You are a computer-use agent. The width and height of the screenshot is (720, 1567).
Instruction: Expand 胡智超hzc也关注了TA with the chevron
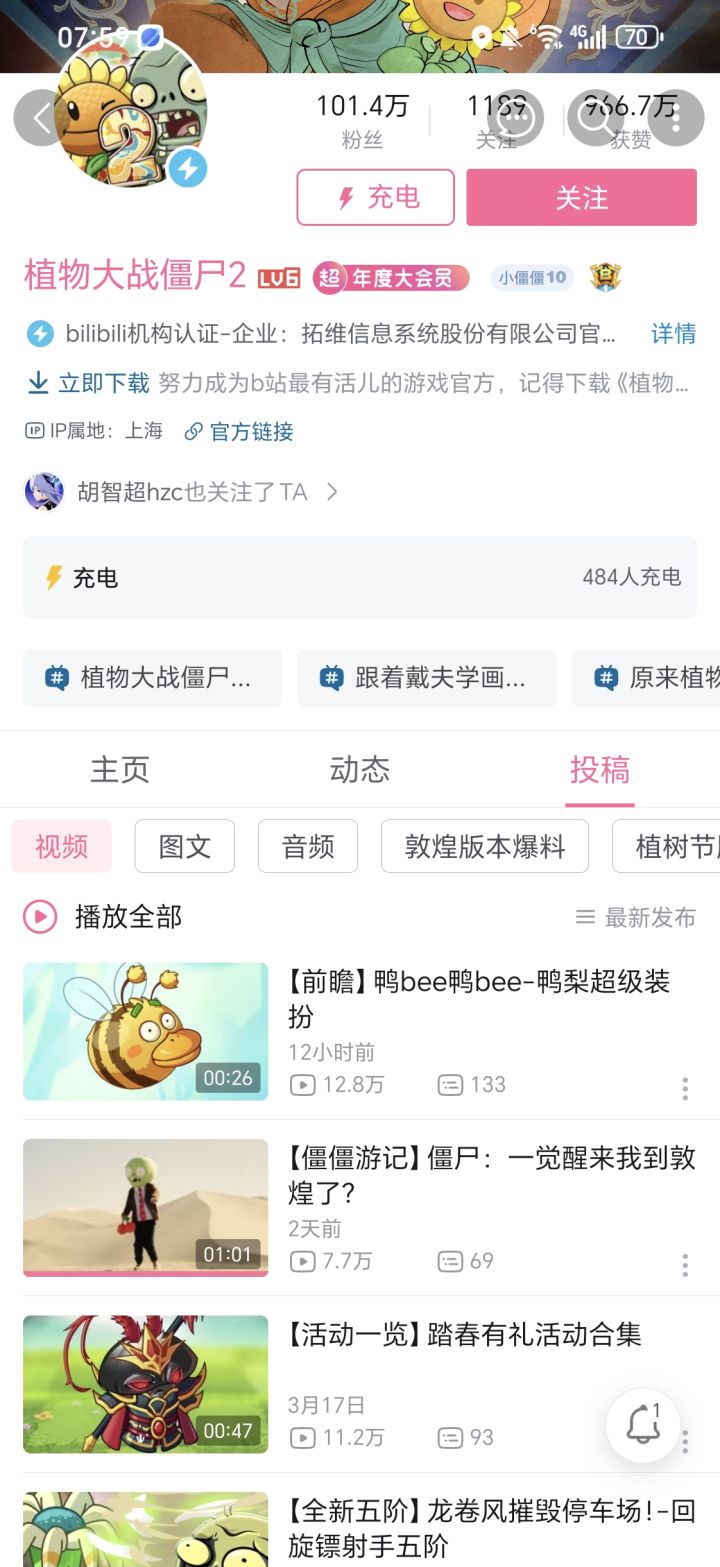[332, 492]
